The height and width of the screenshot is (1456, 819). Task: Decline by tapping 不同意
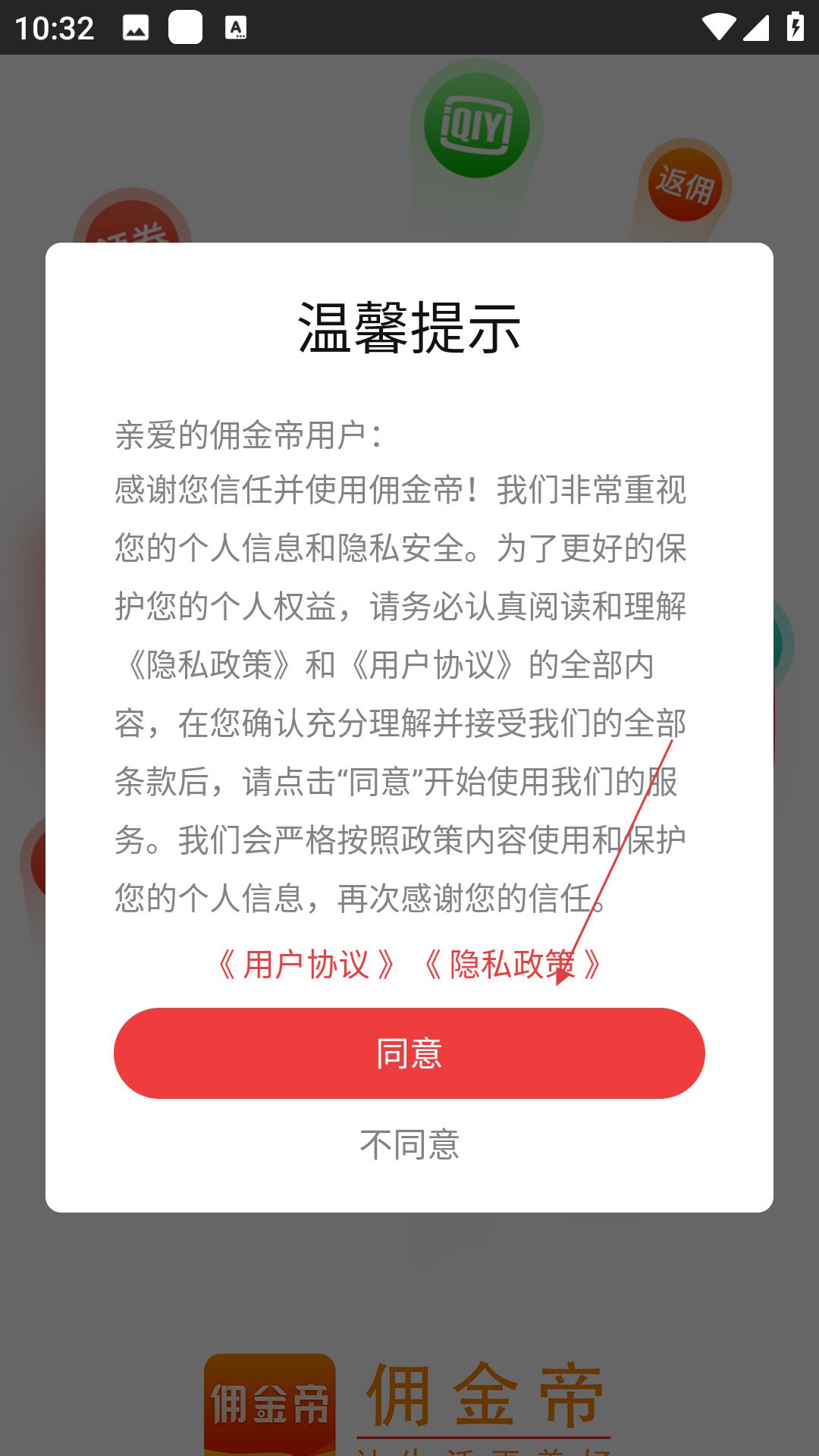tap(409, 1144)
